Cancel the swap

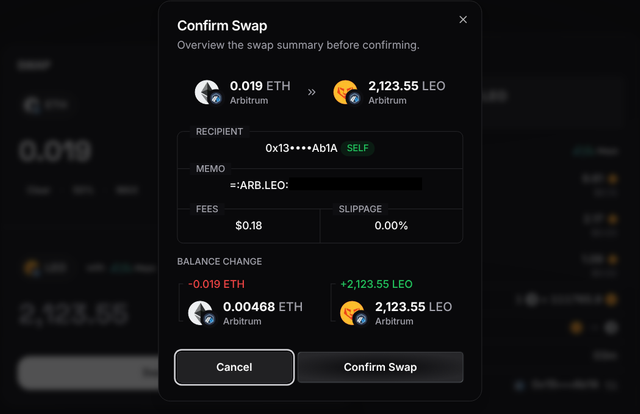(x=234, y=367)
